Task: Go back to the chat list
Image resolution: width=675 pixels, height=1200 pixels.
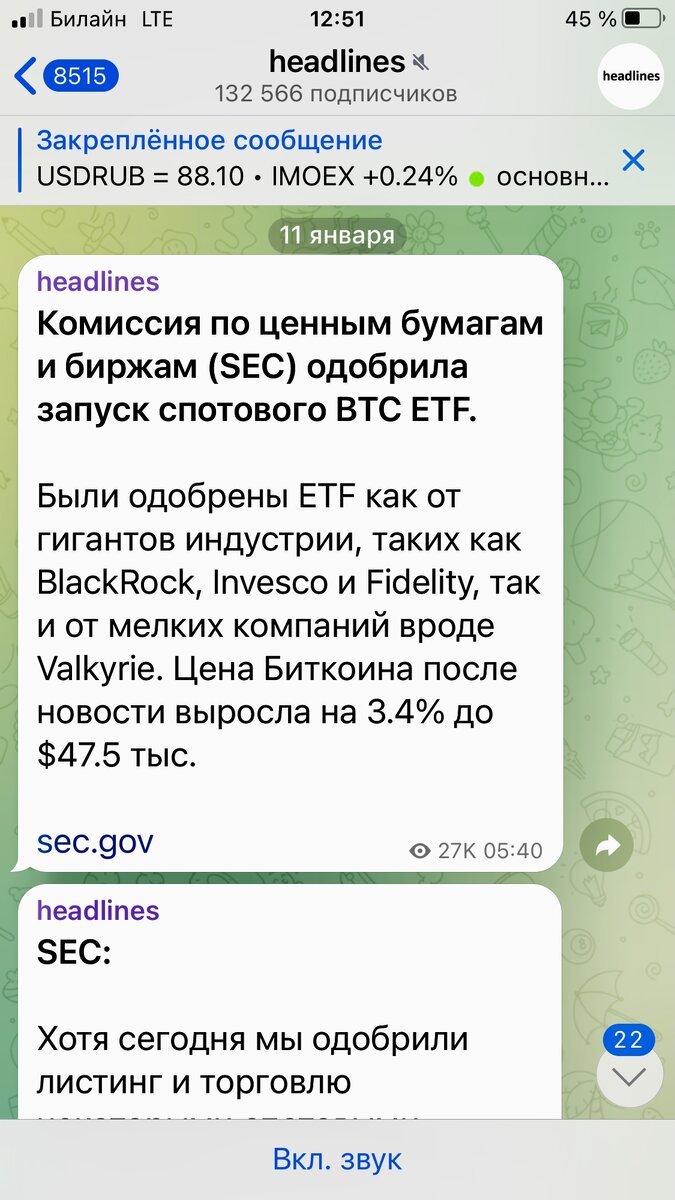Action: pos(66,76)
